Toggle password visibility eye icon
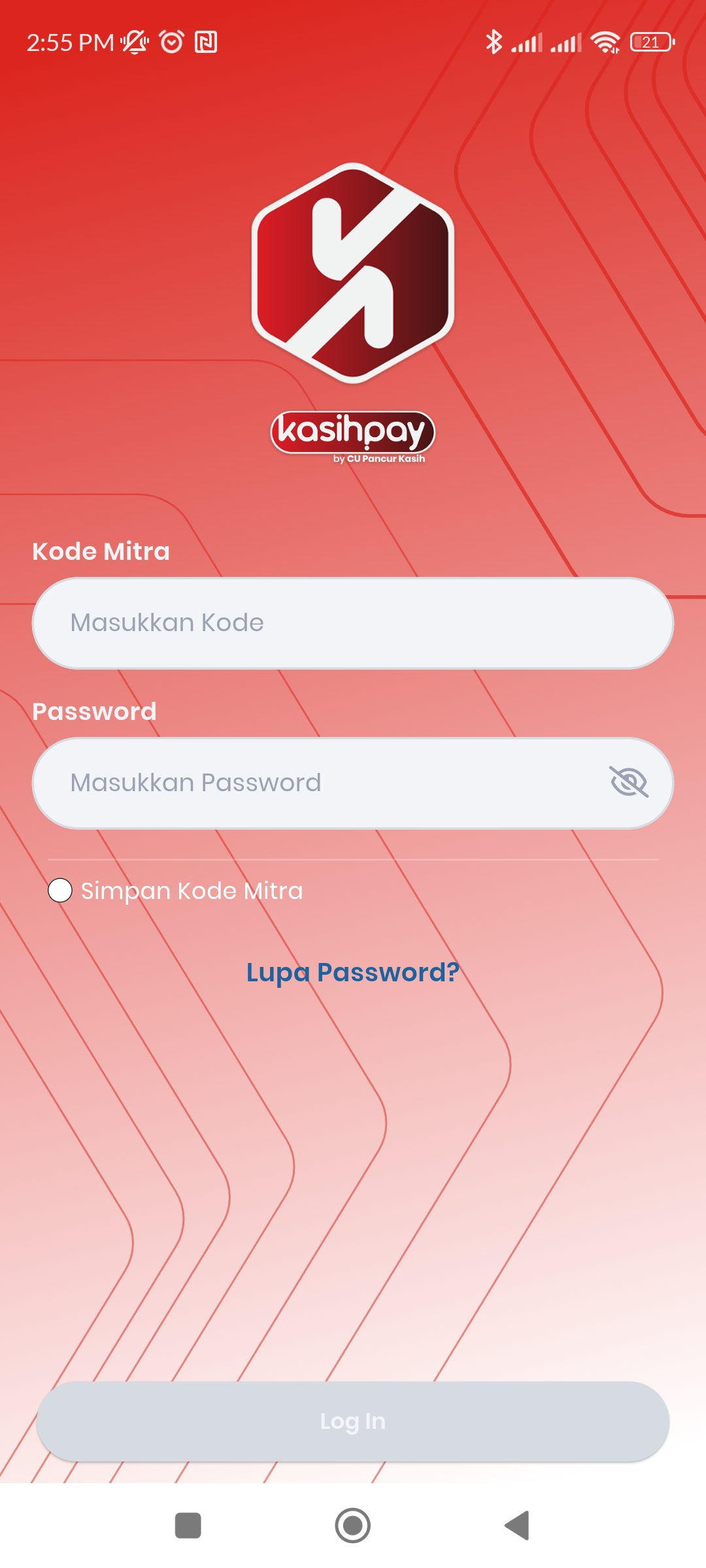706x1568 pixels. (x=629, y=782)
